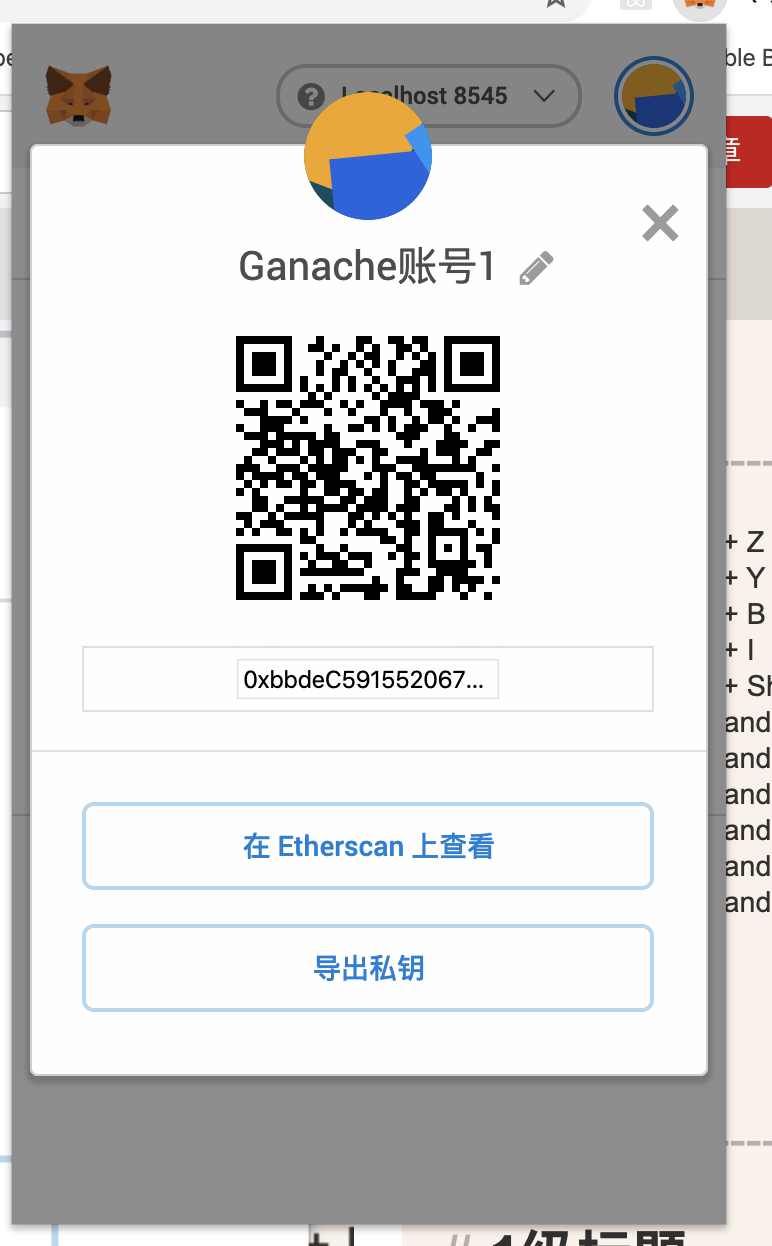
Task: Close the account details dialog
Action: 660,224
